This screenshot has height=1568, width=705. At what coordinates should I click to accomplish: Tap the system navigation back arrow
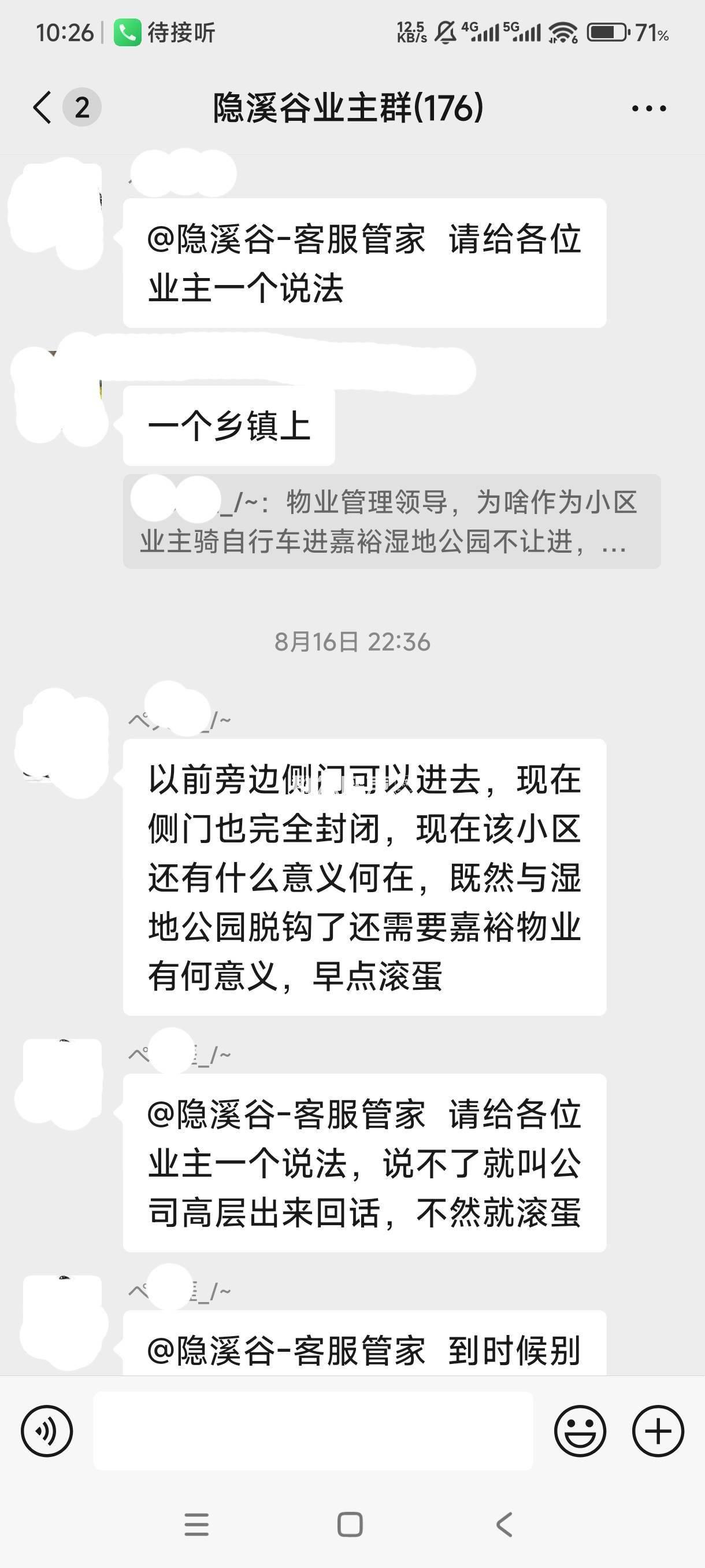(504, 1524)
